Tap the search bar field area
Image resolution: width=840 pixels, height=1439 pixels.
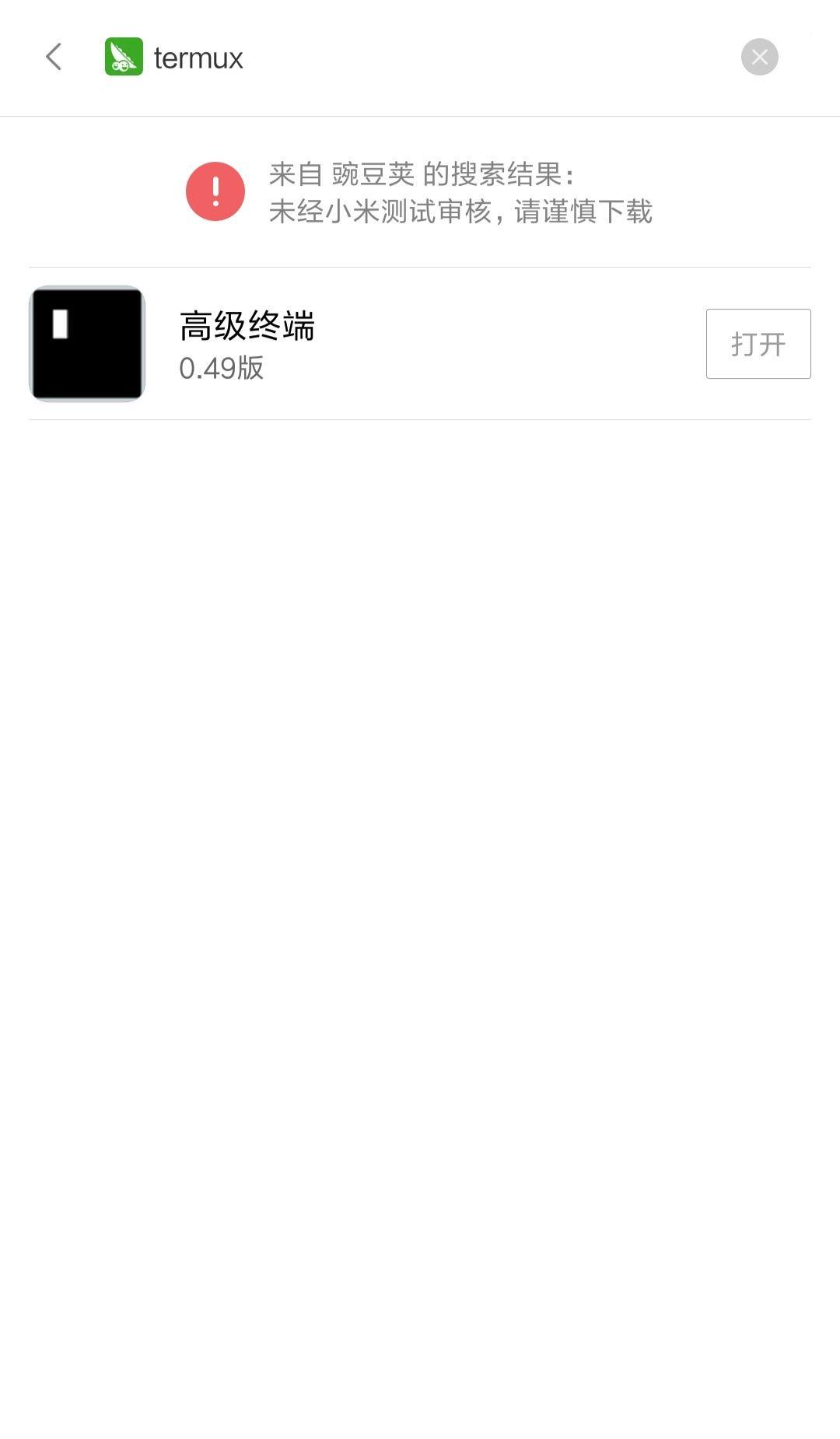[x=389, y=56]
